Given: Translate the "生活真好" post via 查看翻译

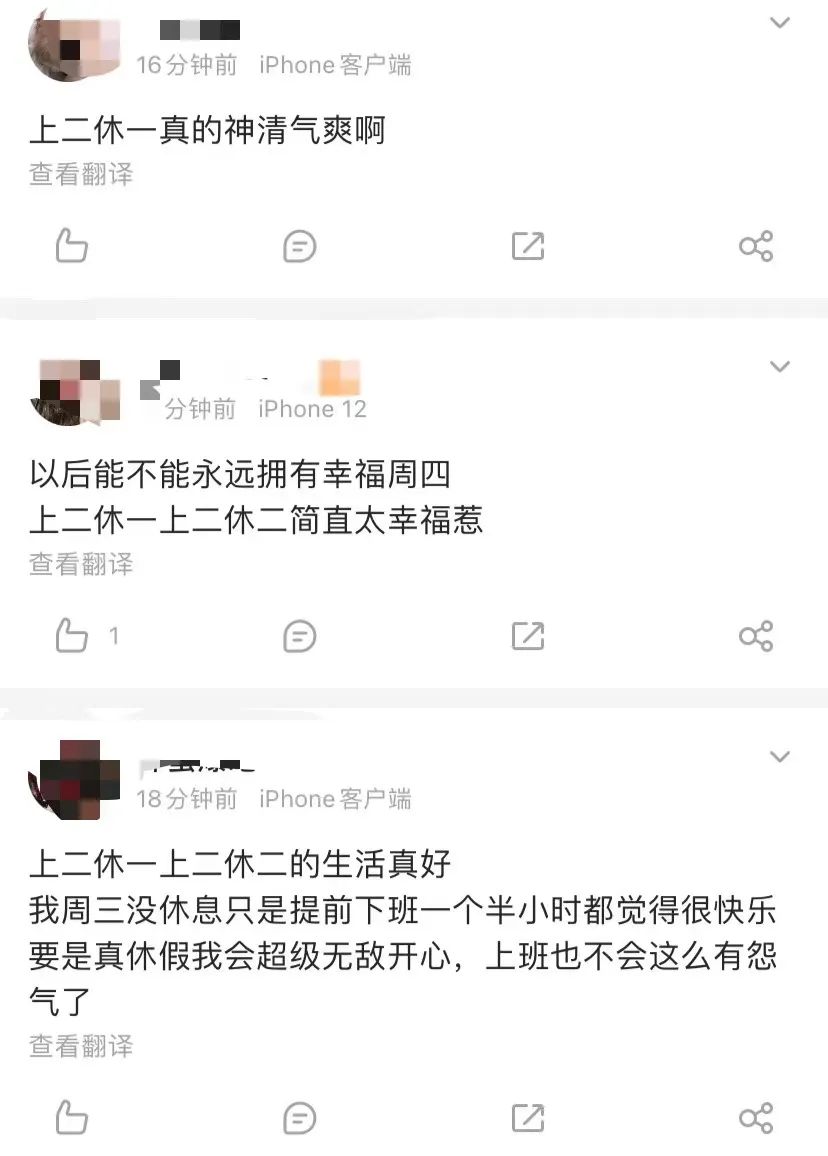Looking at the screenshot, I should click(81, 1046).
